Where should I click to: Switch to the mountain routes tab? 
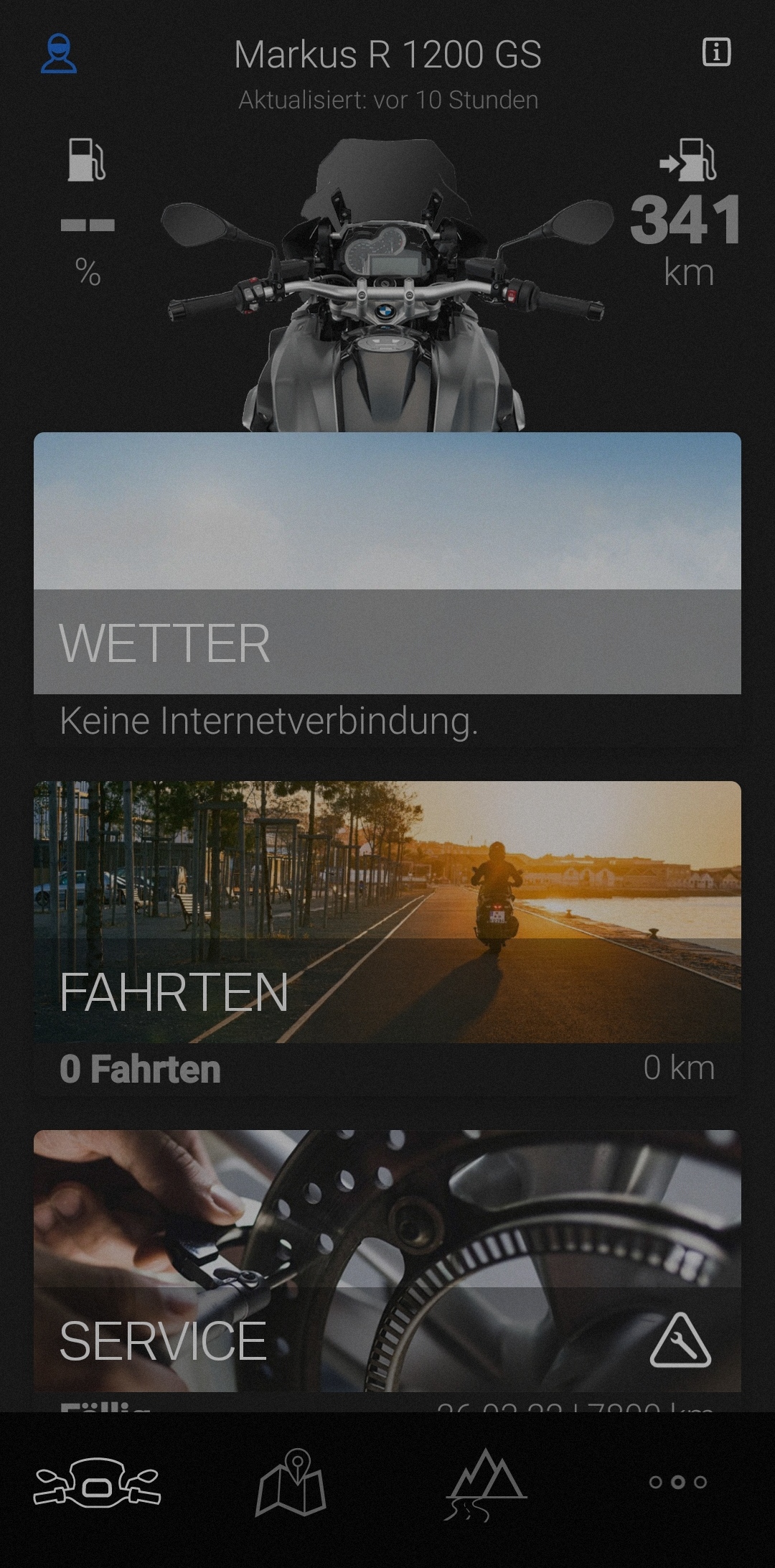(x=486, y=1482)
